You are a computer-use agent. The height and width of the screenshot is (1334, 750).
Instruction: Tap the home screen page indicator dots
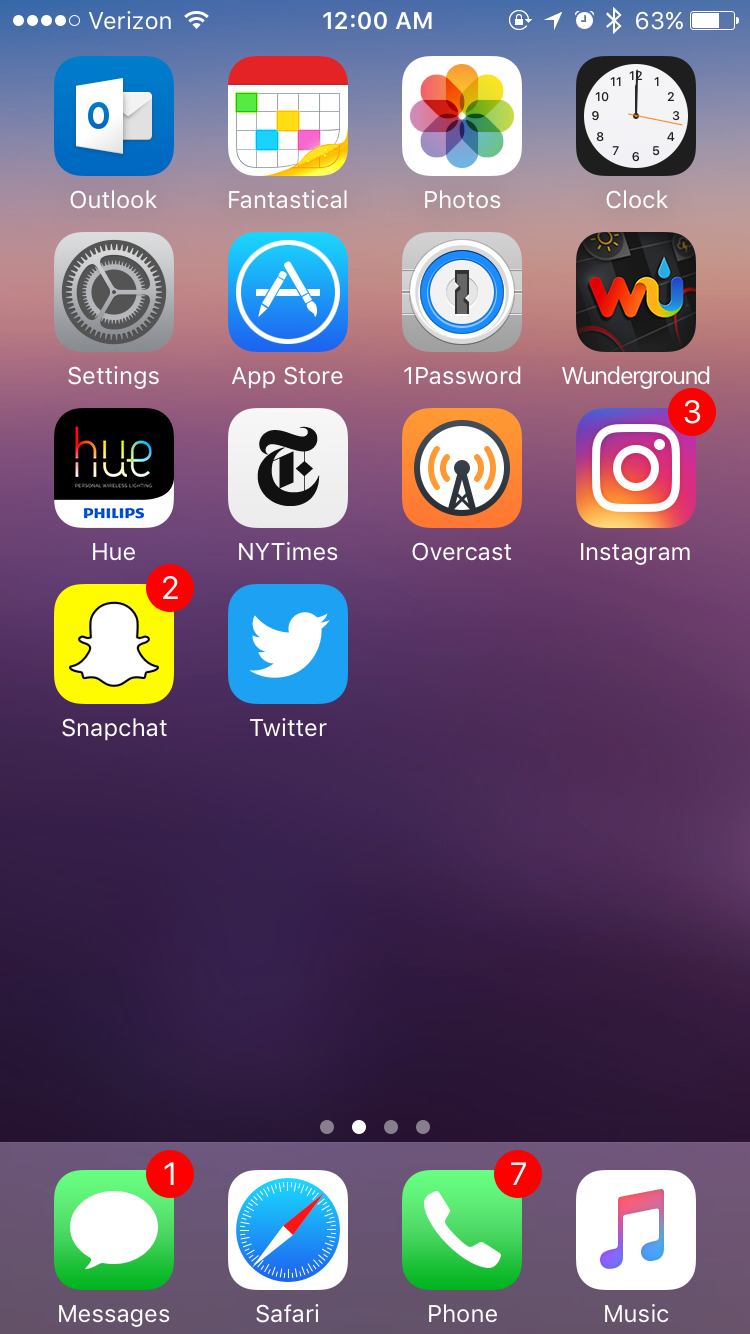tap(375, 1127)
